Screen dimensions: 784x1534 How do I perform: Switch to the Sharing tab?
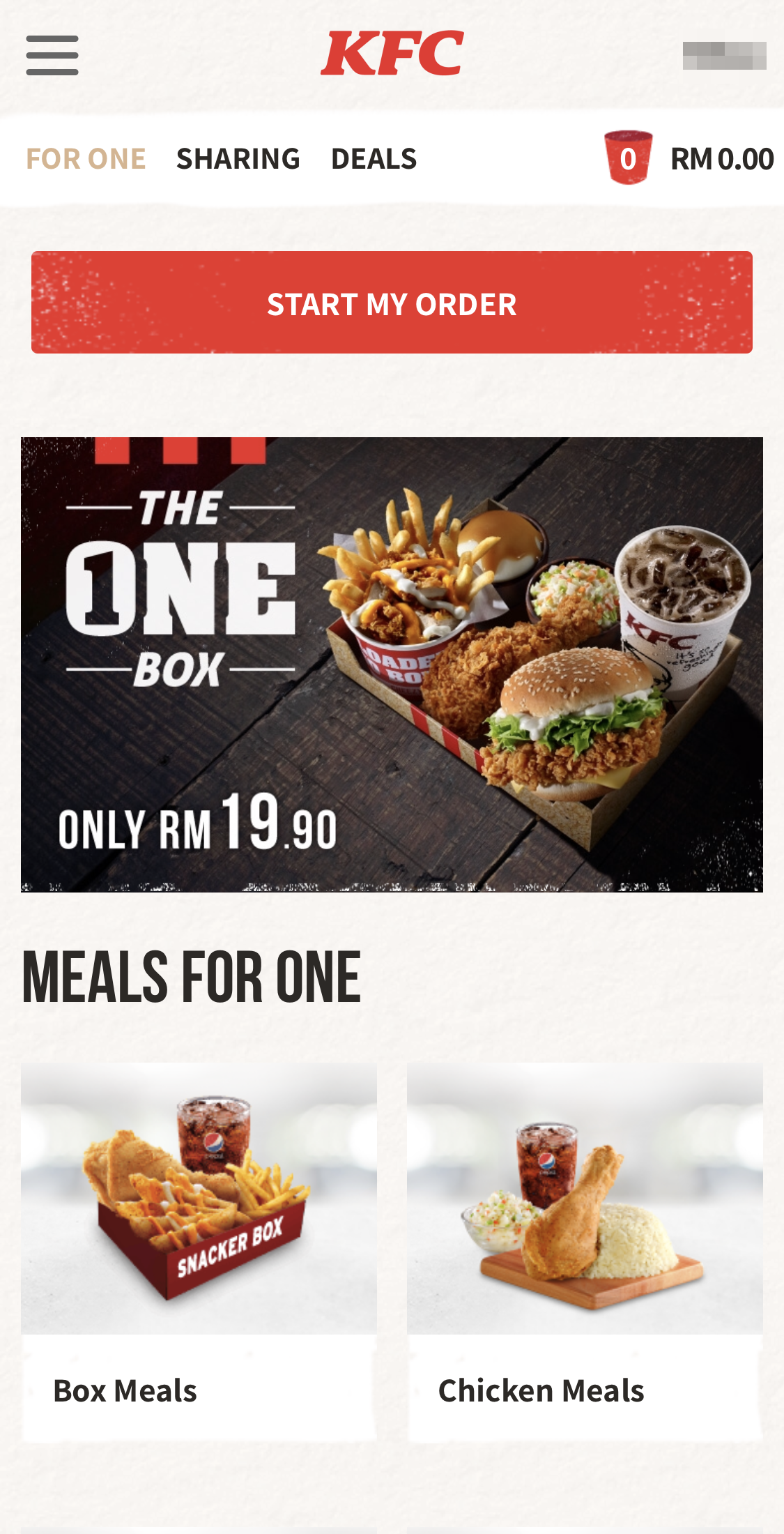tap(238, 159)
